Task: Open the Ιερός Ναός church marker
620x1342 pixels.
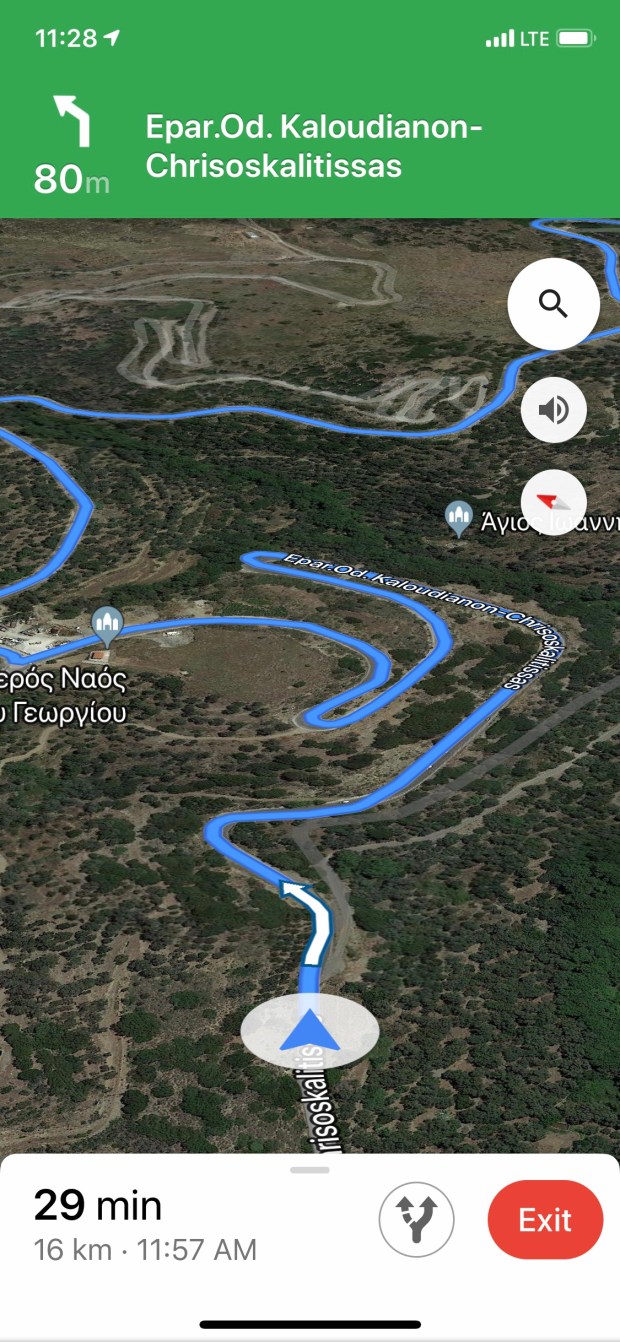Action: [x=107, y=625]
